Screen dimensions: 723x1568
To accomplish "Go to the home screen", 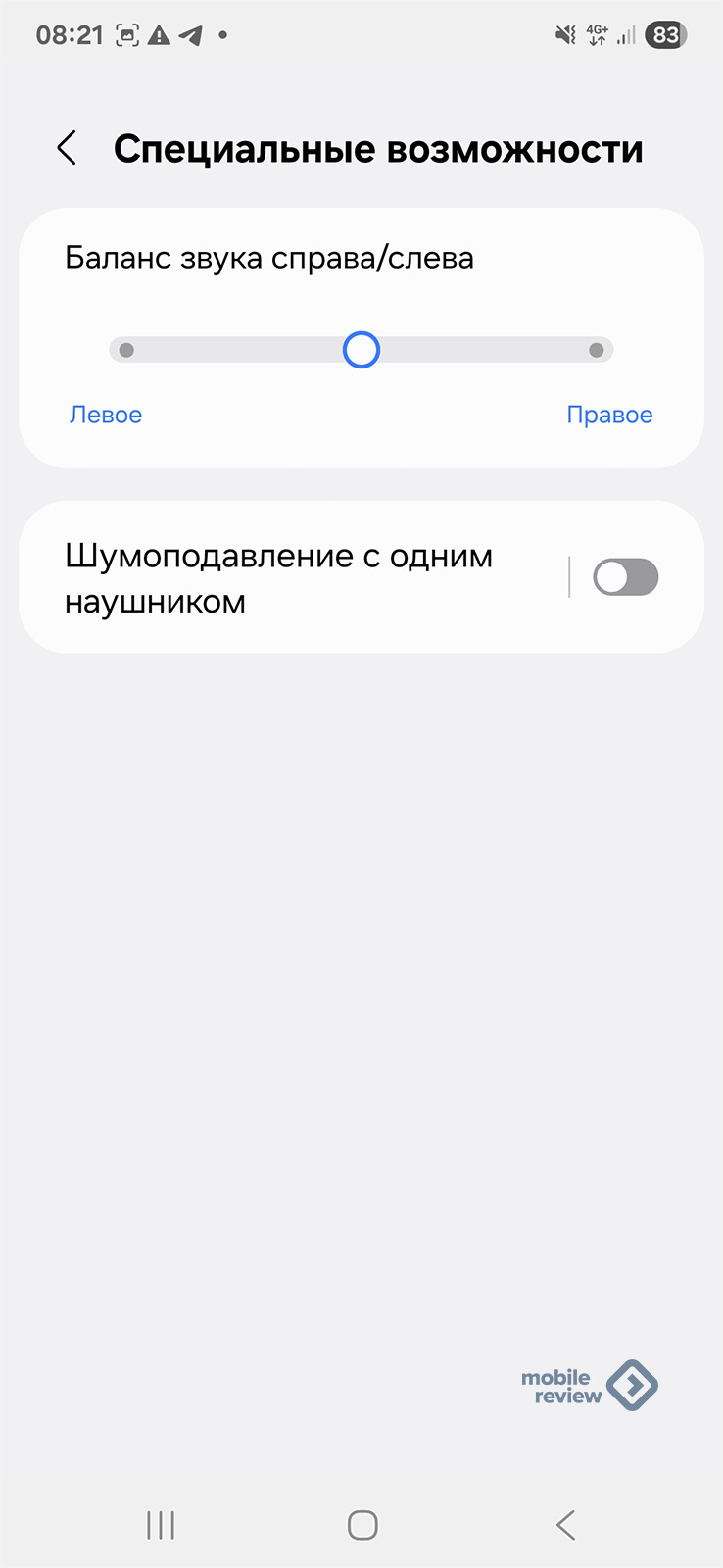I will [x=362, y=1525].
